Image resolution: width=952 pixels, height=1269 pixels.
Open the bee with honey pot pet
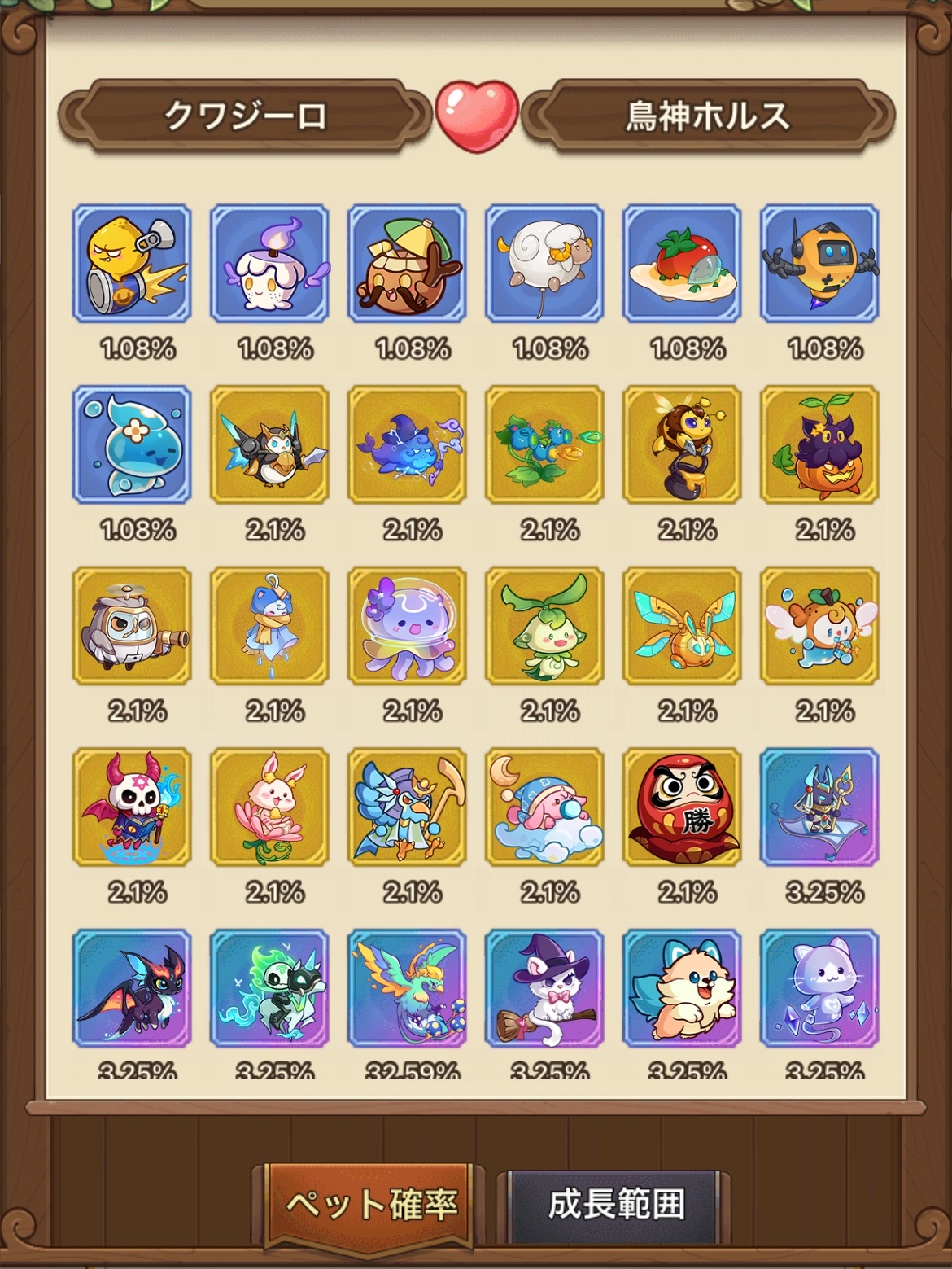click(x=682, y=444)
